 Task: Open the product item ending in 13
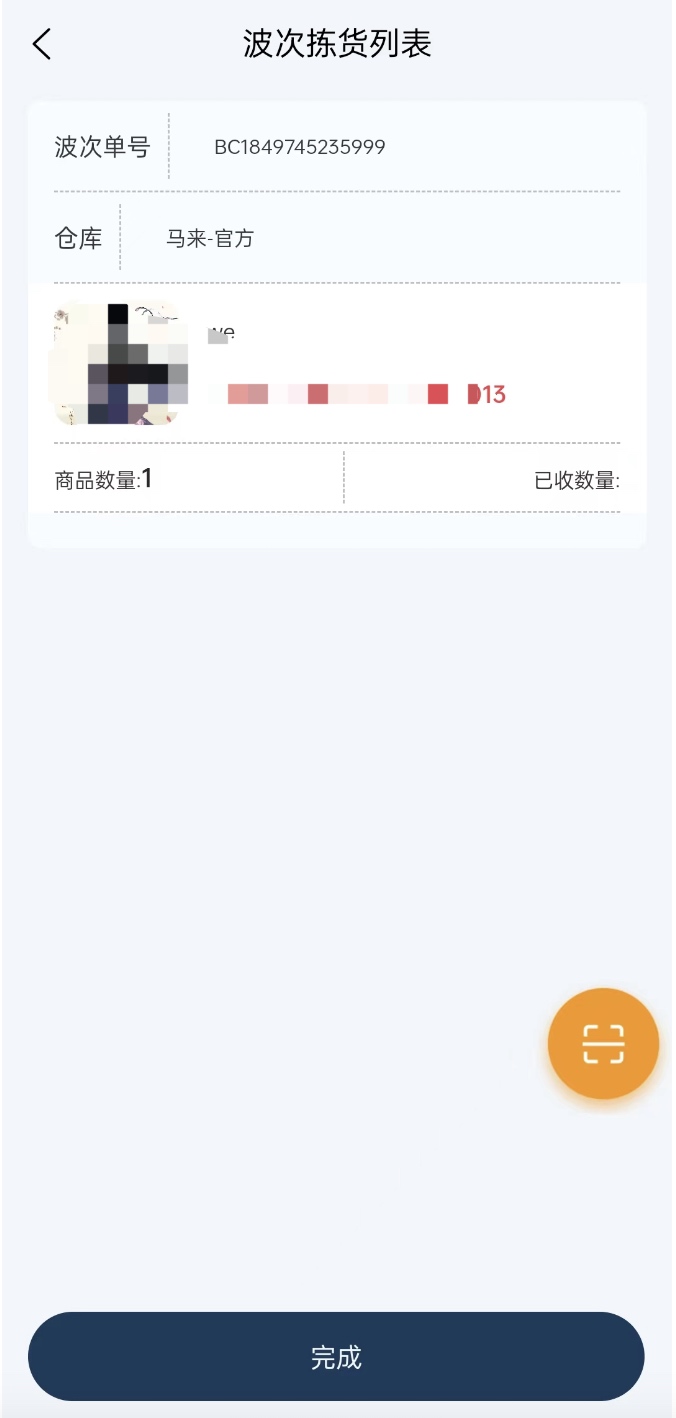[337, 363]
